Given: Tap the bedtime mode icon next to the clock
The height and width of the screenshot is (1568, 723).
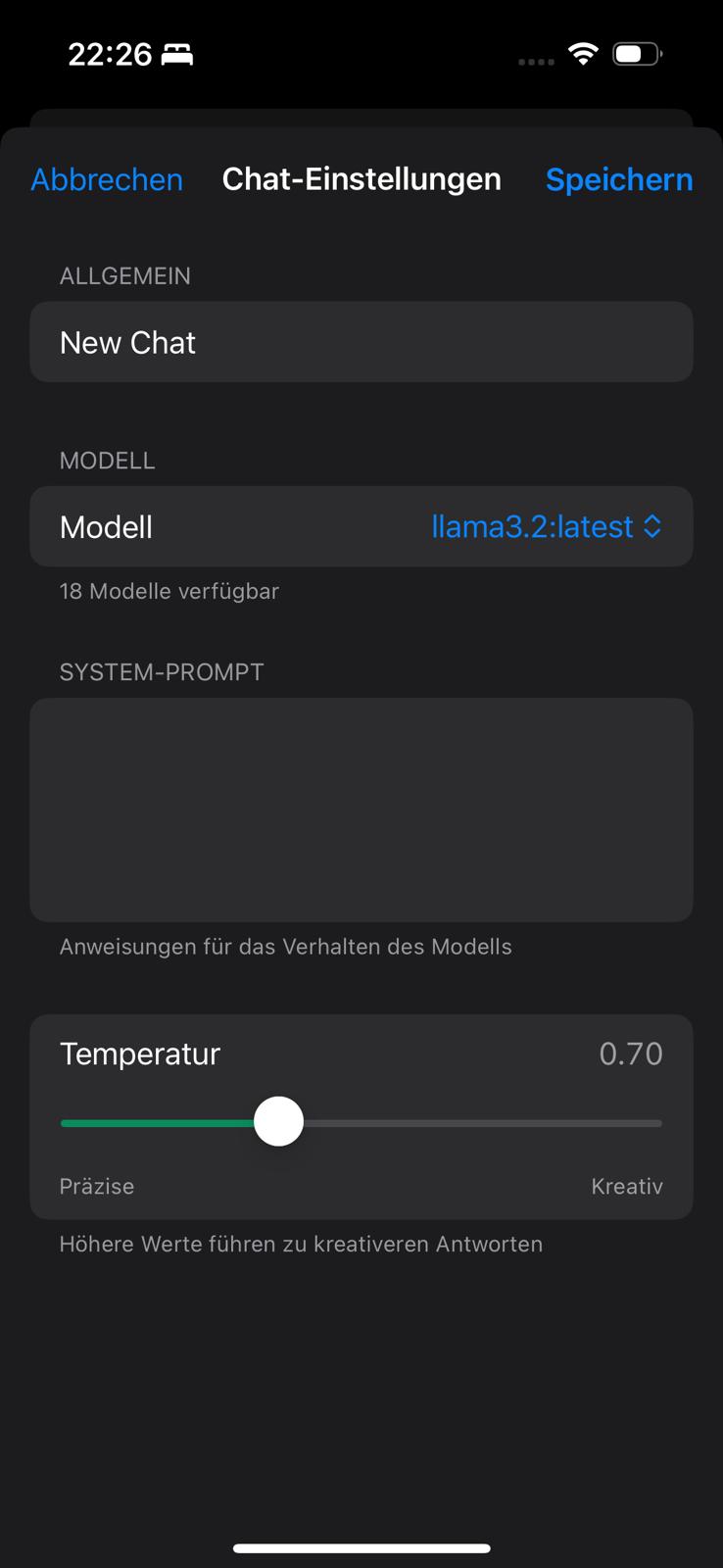Looking at the screenshot, I should [174, 54].
